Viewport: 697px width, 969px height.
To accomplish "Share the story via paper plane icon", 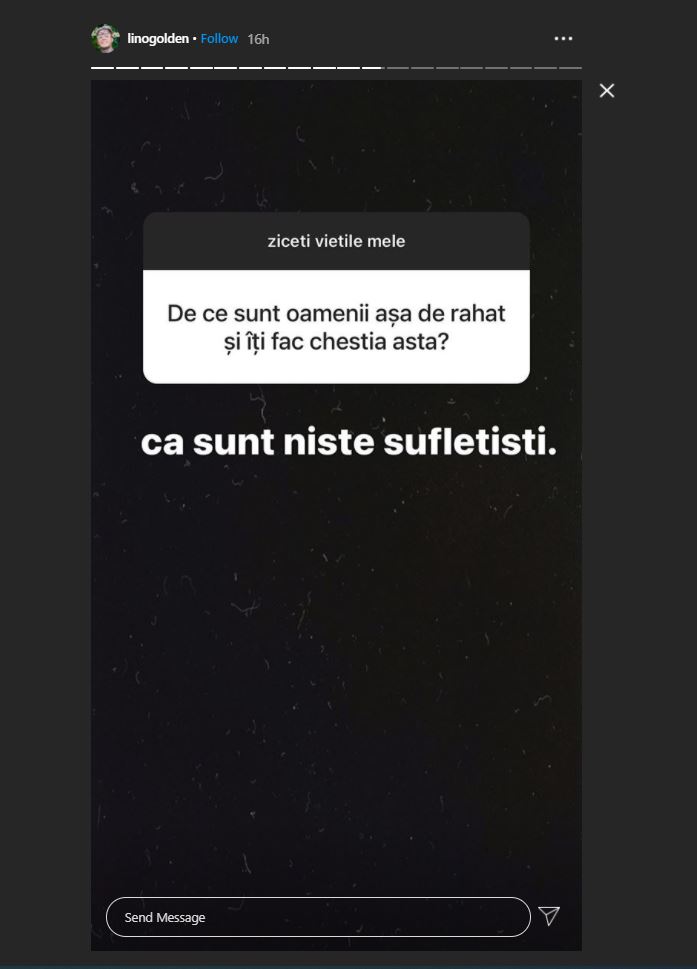I will (x=549, y=916).
